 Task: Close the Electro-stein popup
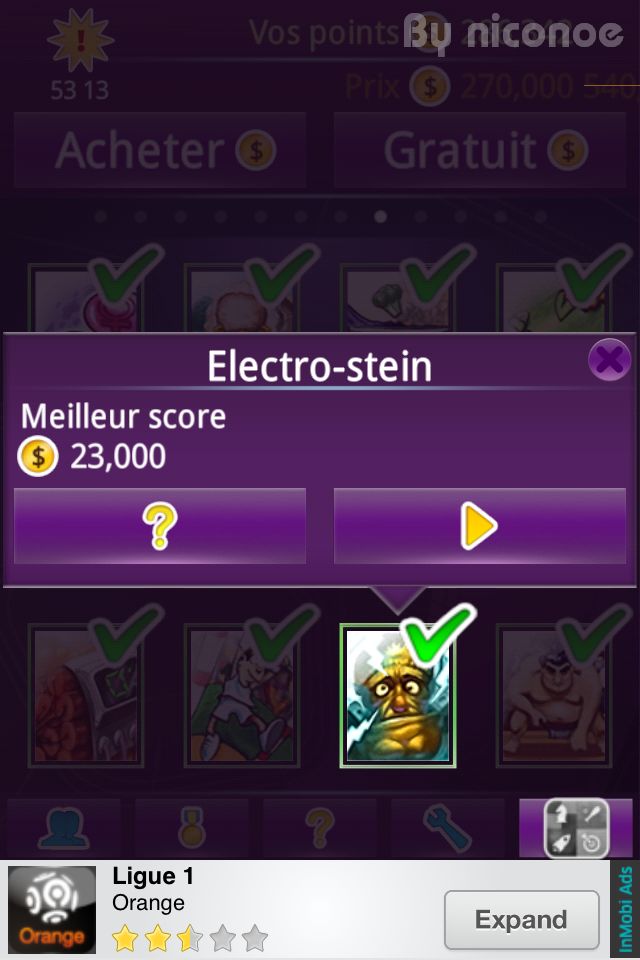[608, 360]
